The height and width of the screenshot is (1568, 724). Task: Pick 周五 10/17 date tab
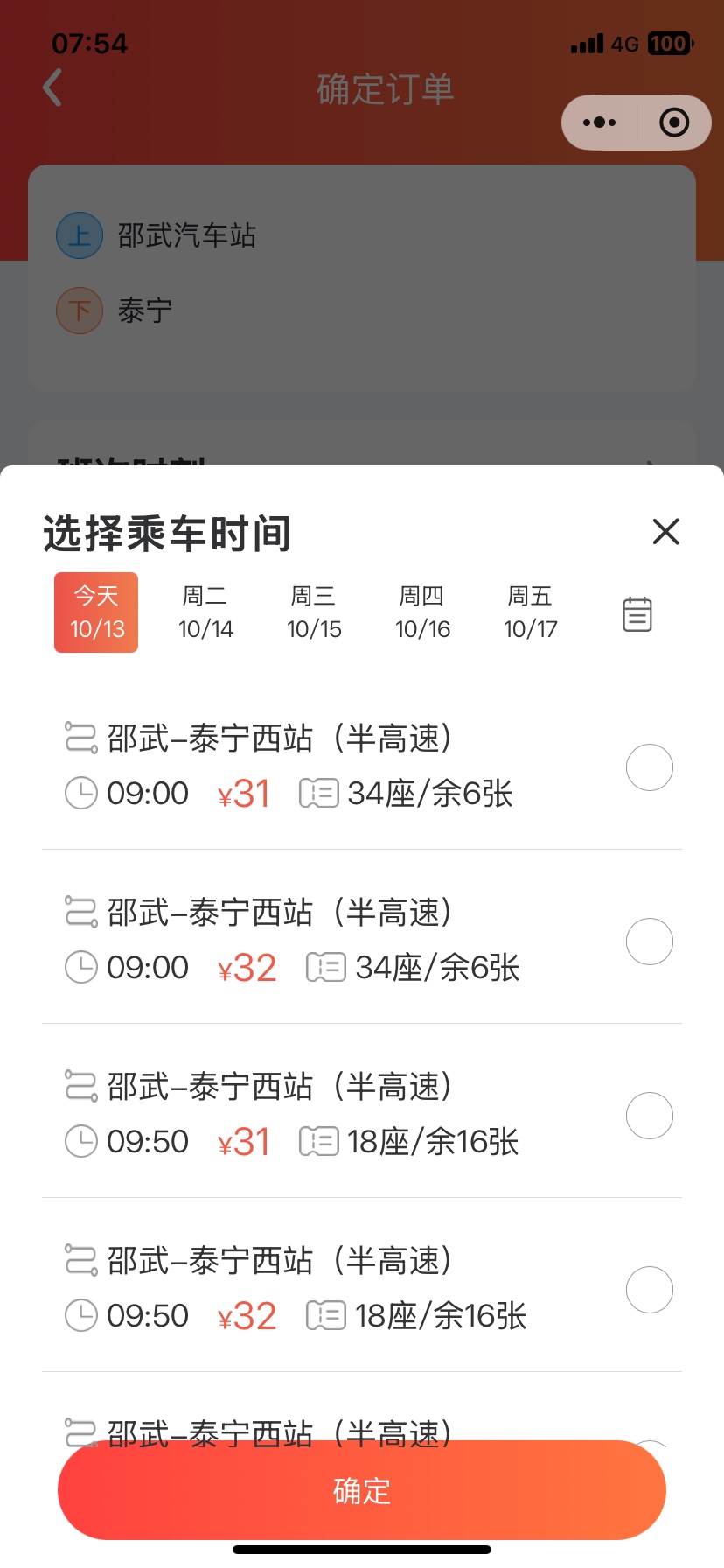coord(530,612)
